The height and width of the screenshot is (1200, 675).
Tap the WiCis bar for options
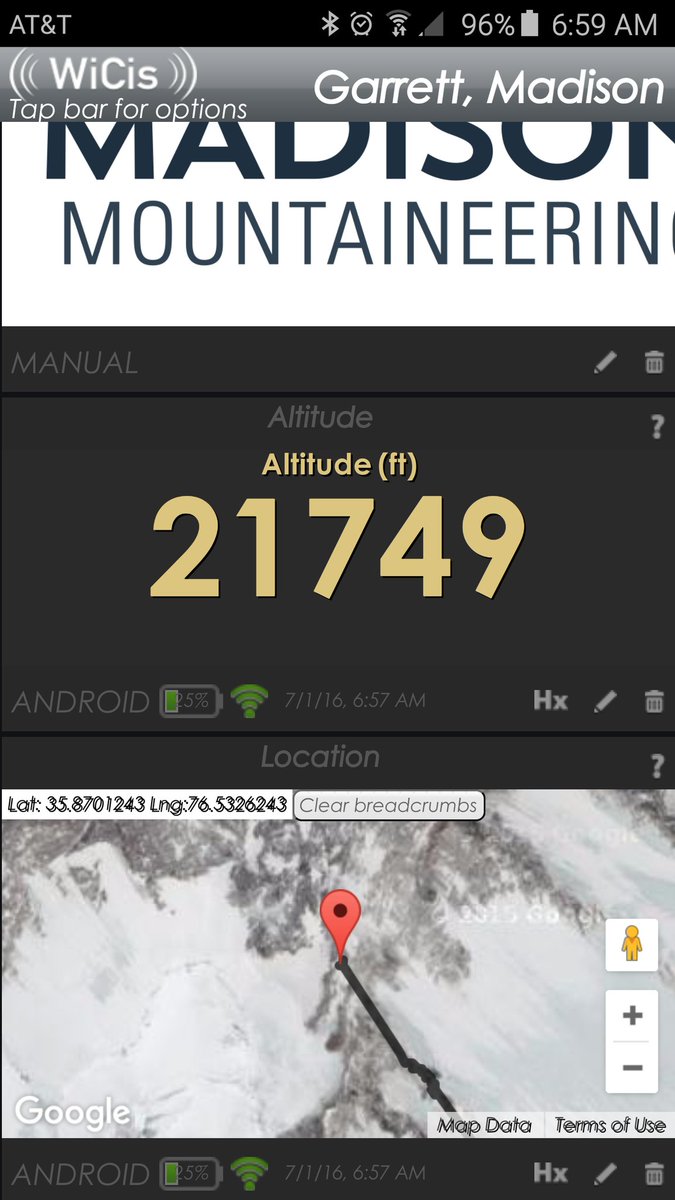[x=337, y=86]
